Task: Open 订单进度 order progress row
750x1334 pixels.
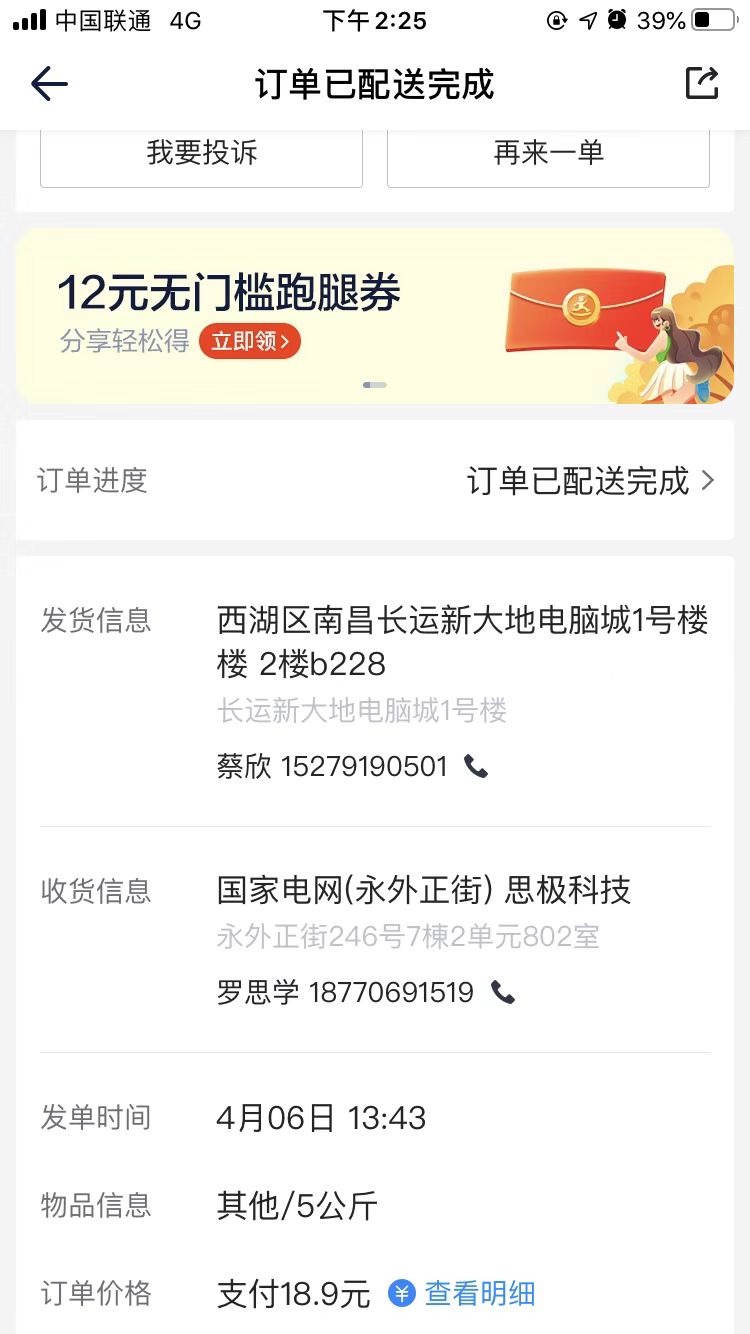Action: [x=375, y=481]
